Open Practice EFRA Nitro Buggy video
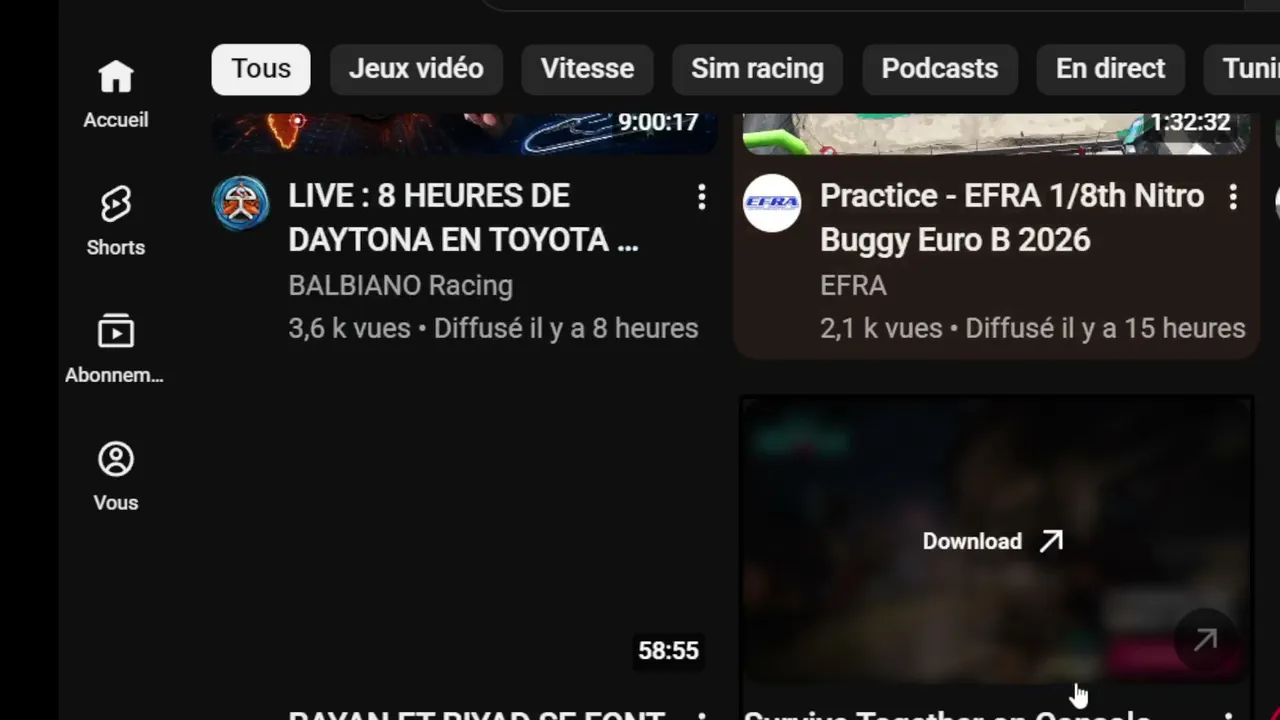Screen dimensions: 1280x720 [1012, 218]
